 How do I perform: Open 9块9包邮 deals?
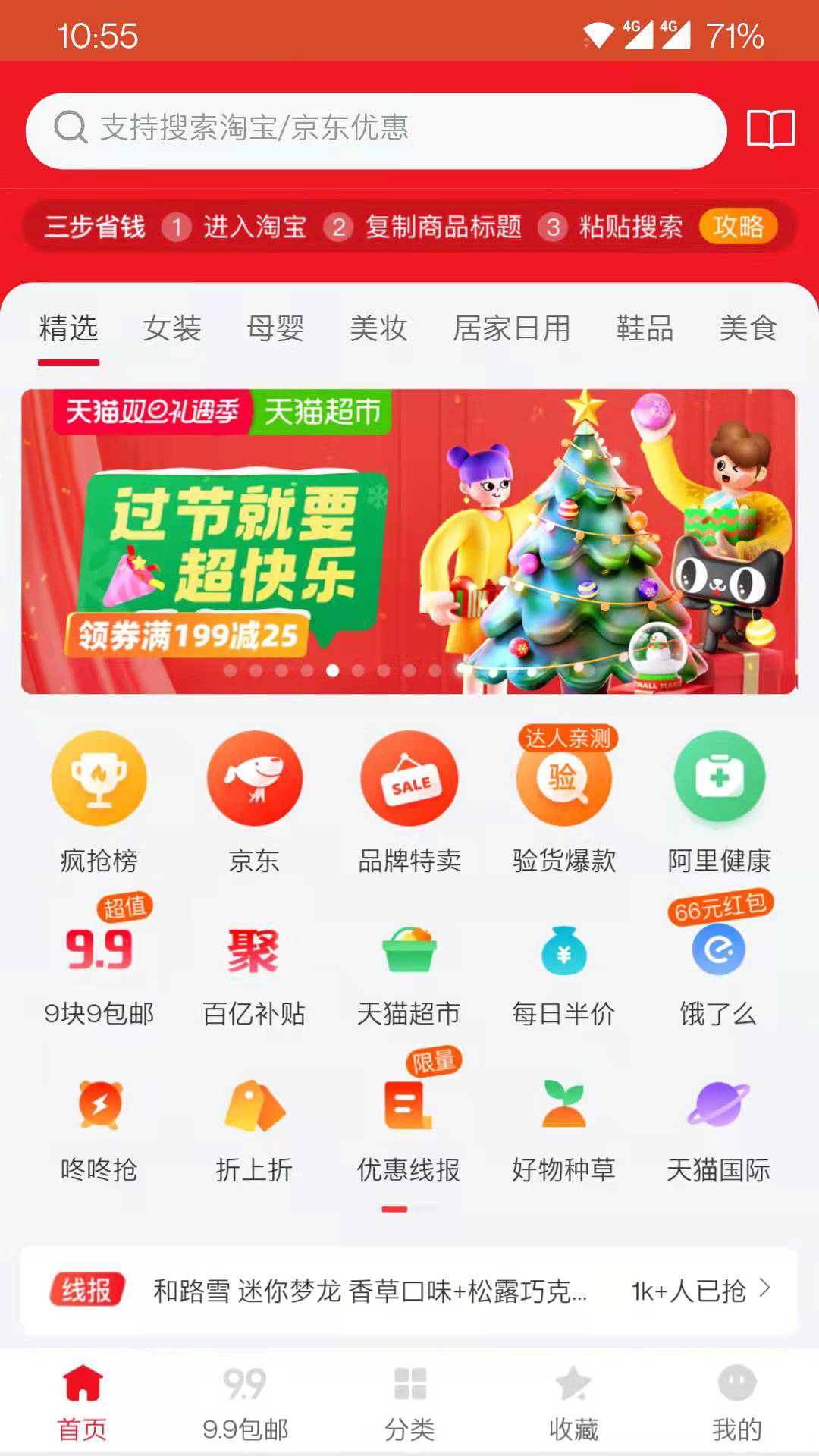point(99,967)
